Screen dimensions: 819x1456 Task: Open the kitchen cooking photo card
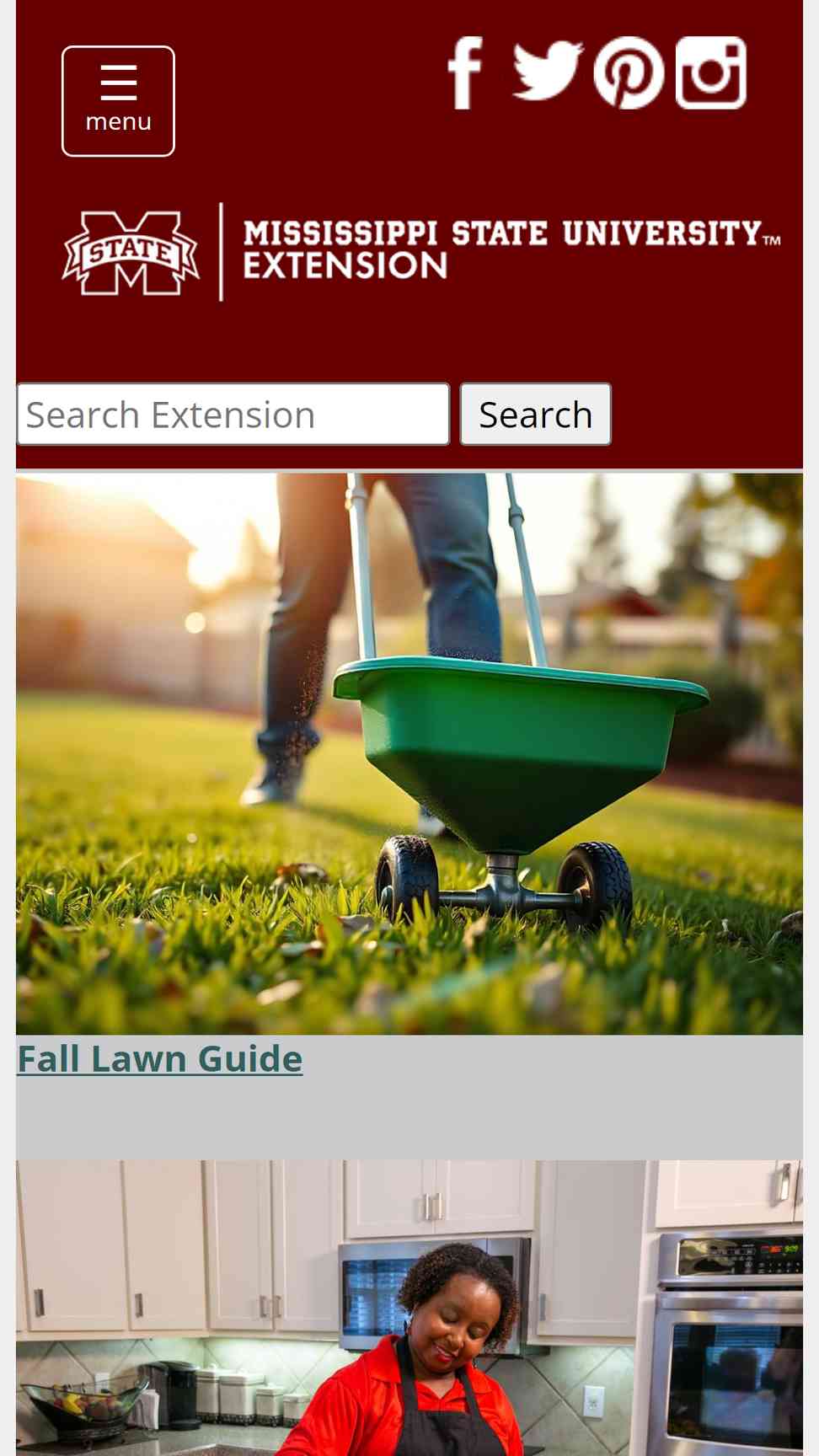pos(409,1308)
